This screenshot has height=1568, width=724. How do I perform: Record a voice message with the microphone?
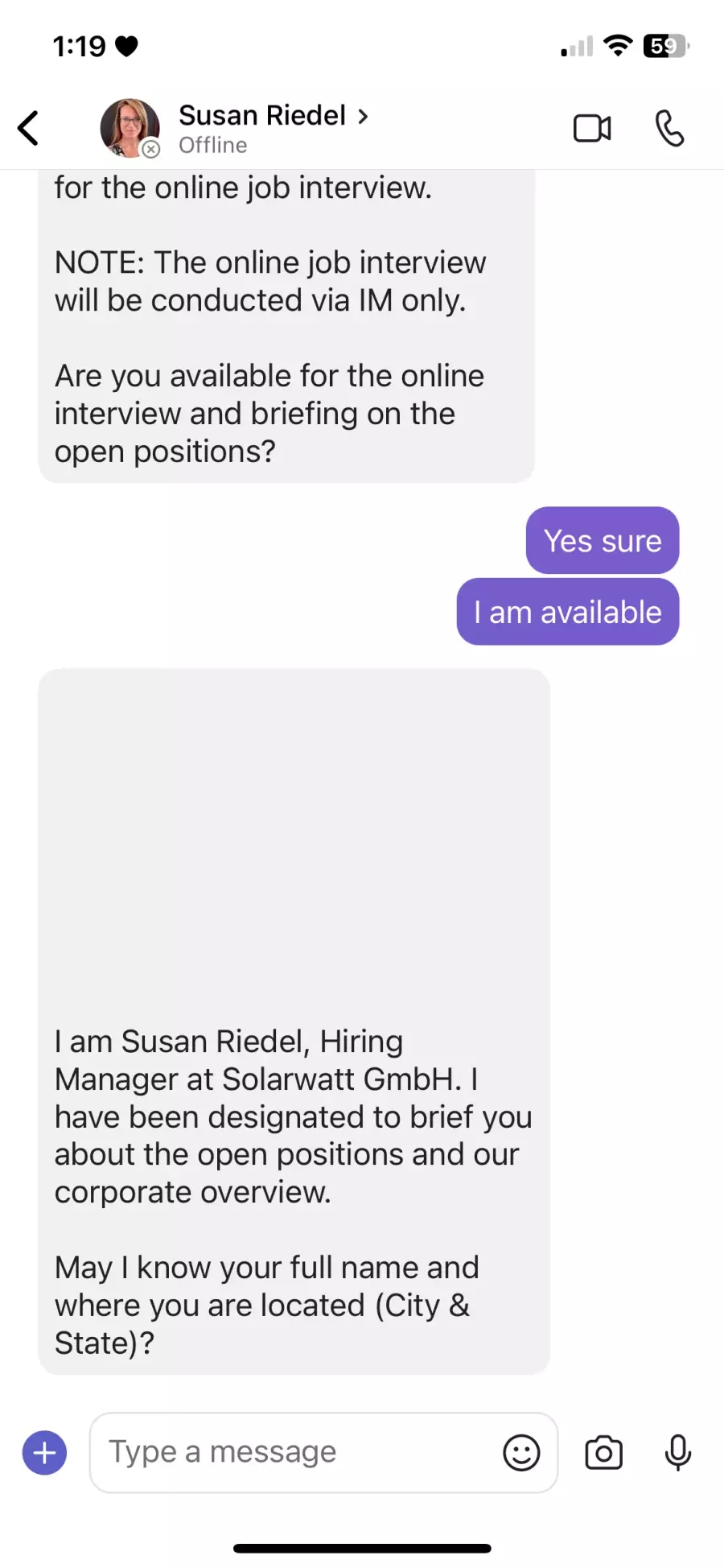coord(678,1453)
